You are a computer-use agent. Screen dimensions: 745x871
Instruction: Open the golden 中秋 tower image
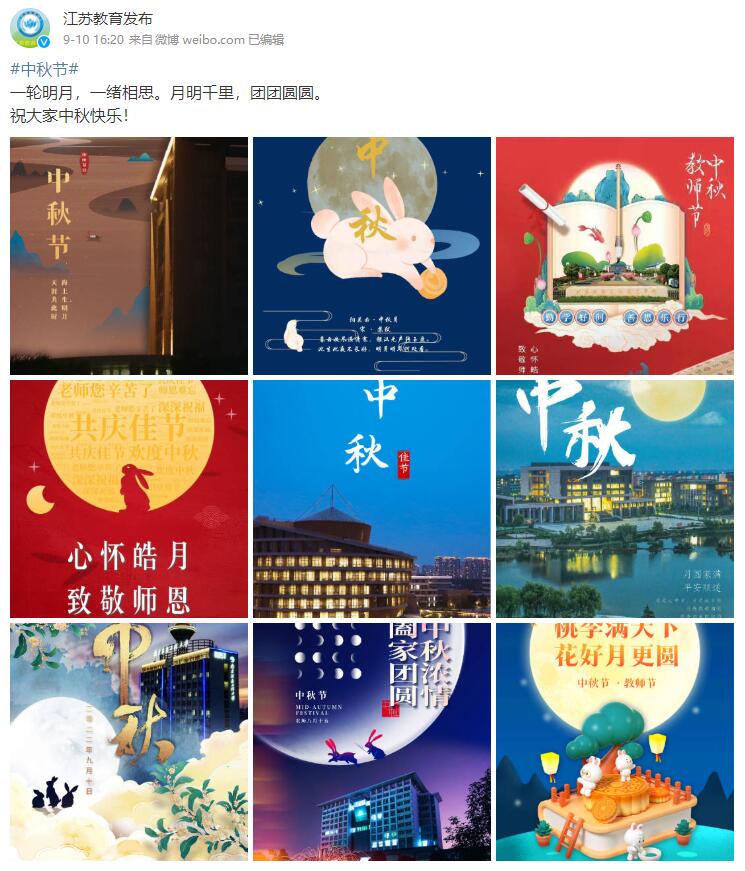[x=129, y=742]
